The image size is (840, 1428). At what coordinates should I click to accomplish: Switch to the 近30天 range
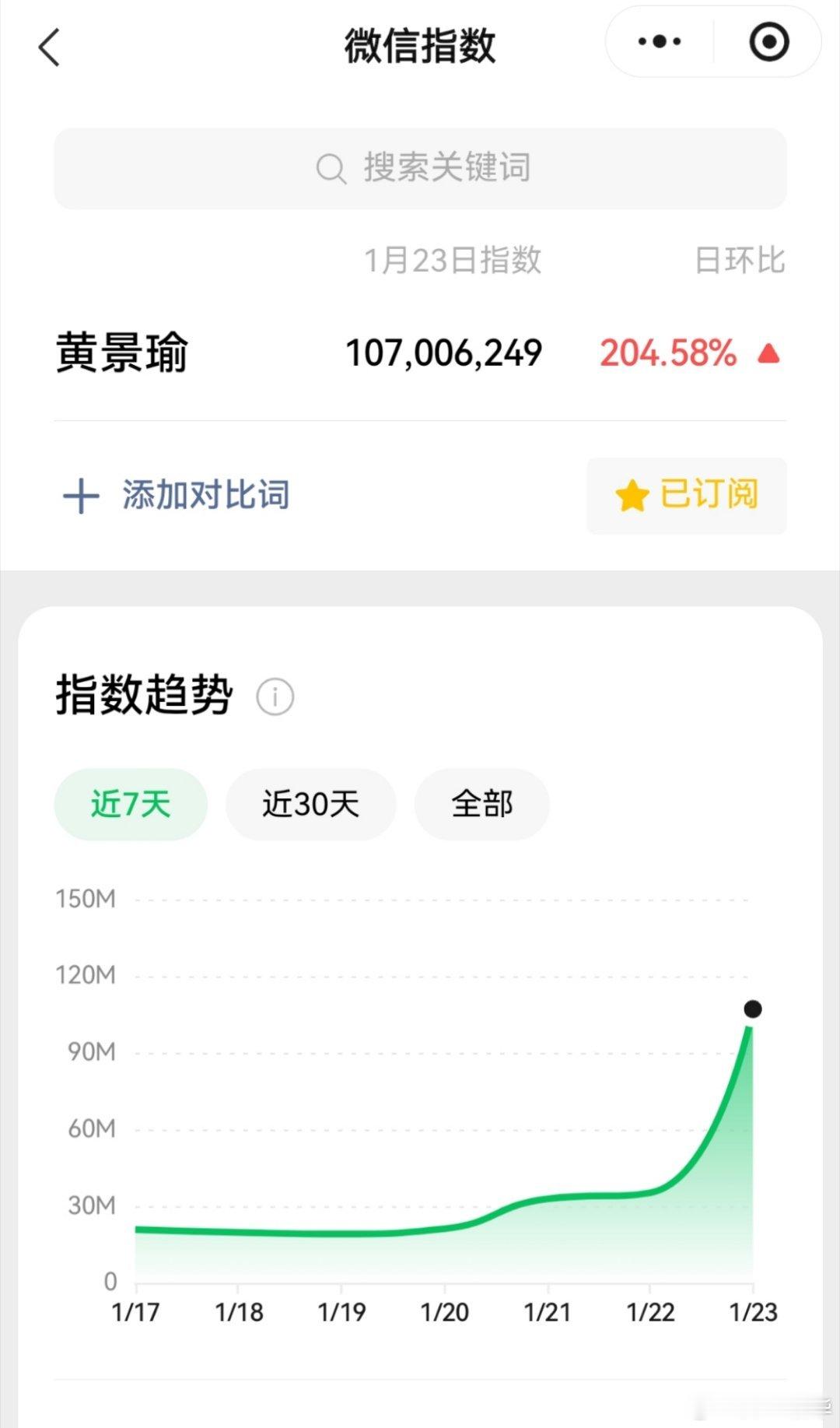[310, 805]
